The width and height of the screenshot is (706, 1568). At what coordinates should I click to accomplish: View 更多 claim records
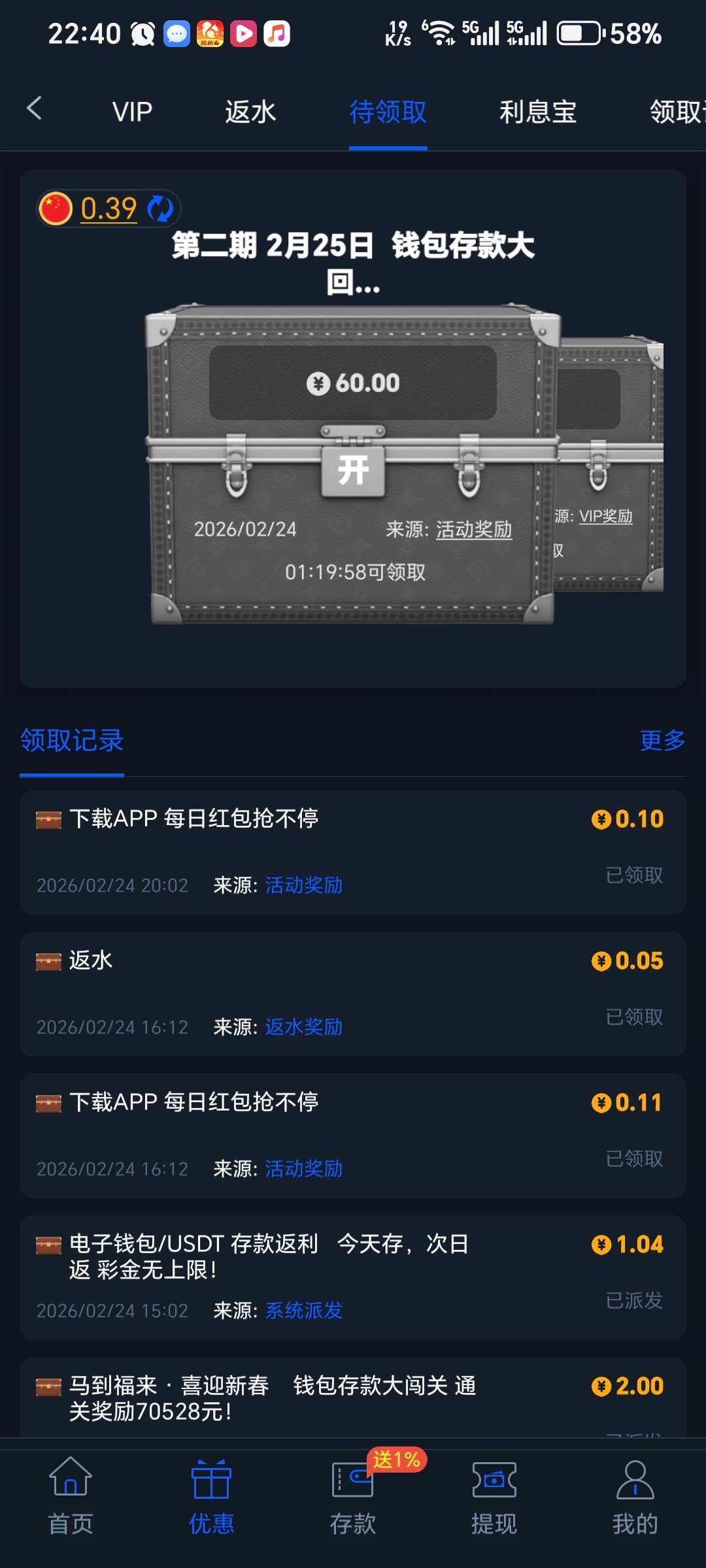pos(662,740)
